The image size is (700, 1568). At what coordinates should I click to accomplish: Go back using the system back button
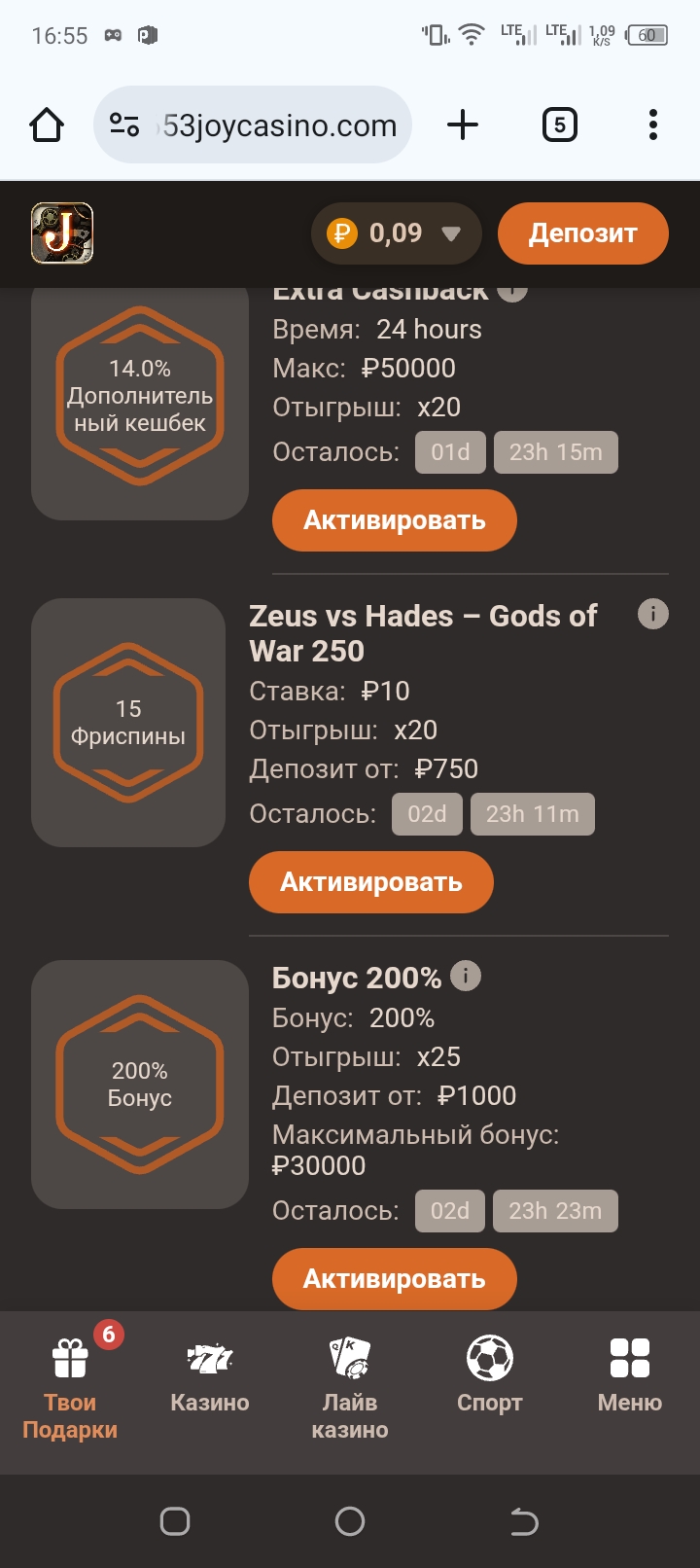tap(524, 1521)
